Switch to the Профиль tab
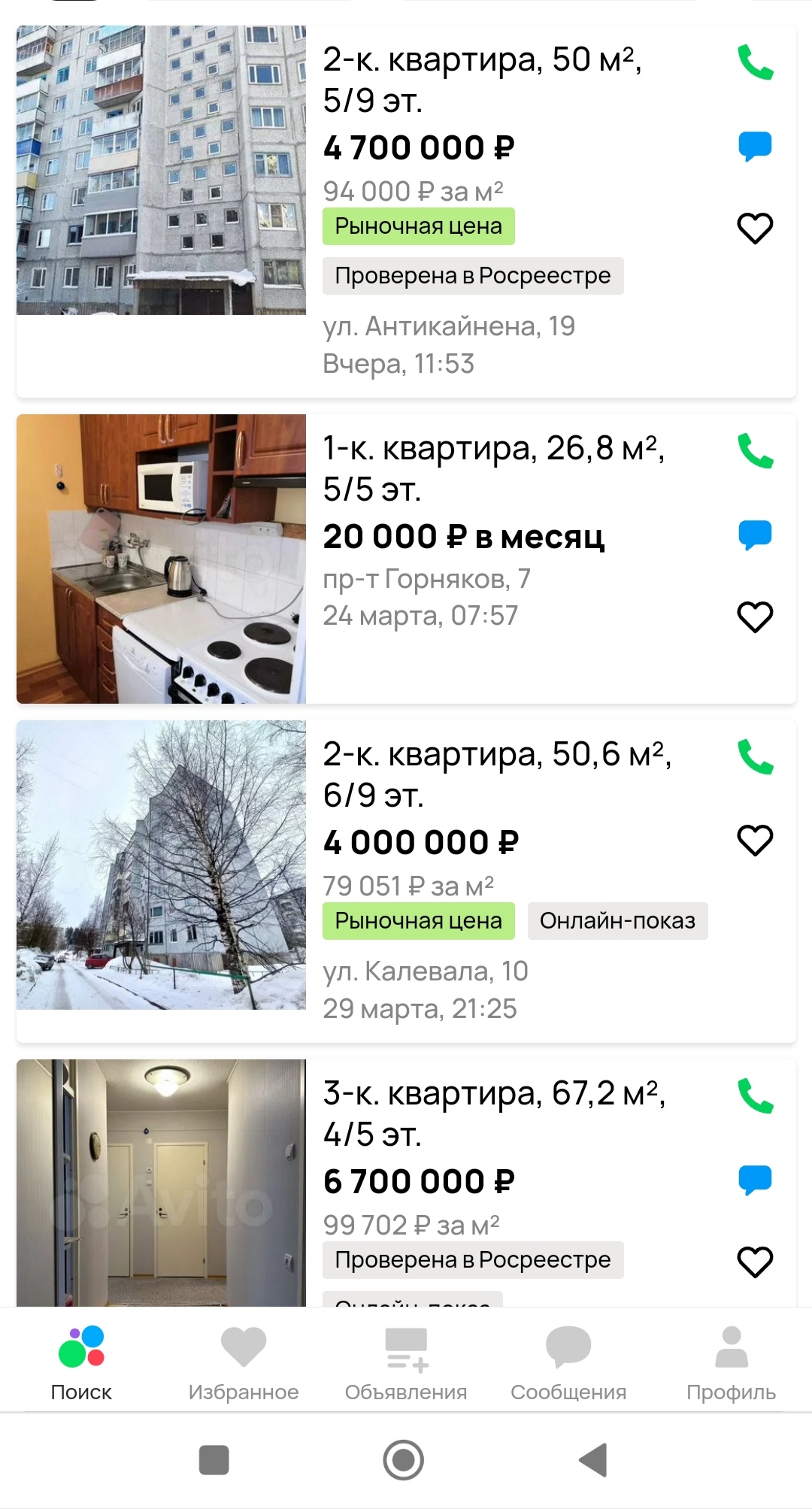This screenshot has width=812, height=1509. (731, 1362)
